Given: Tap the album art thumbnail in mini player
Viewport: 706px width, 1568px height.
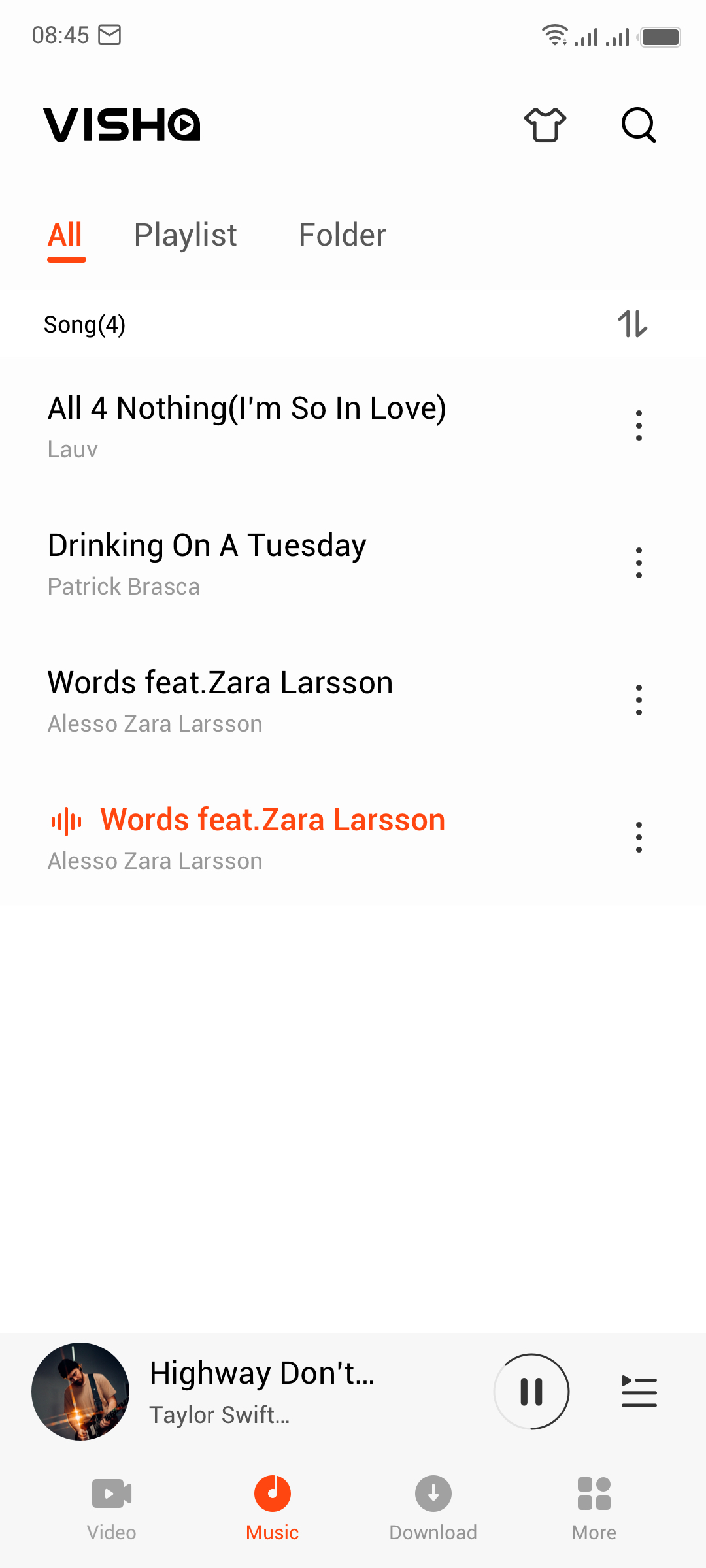Looking at the screenshot, I should point(80,1392).
